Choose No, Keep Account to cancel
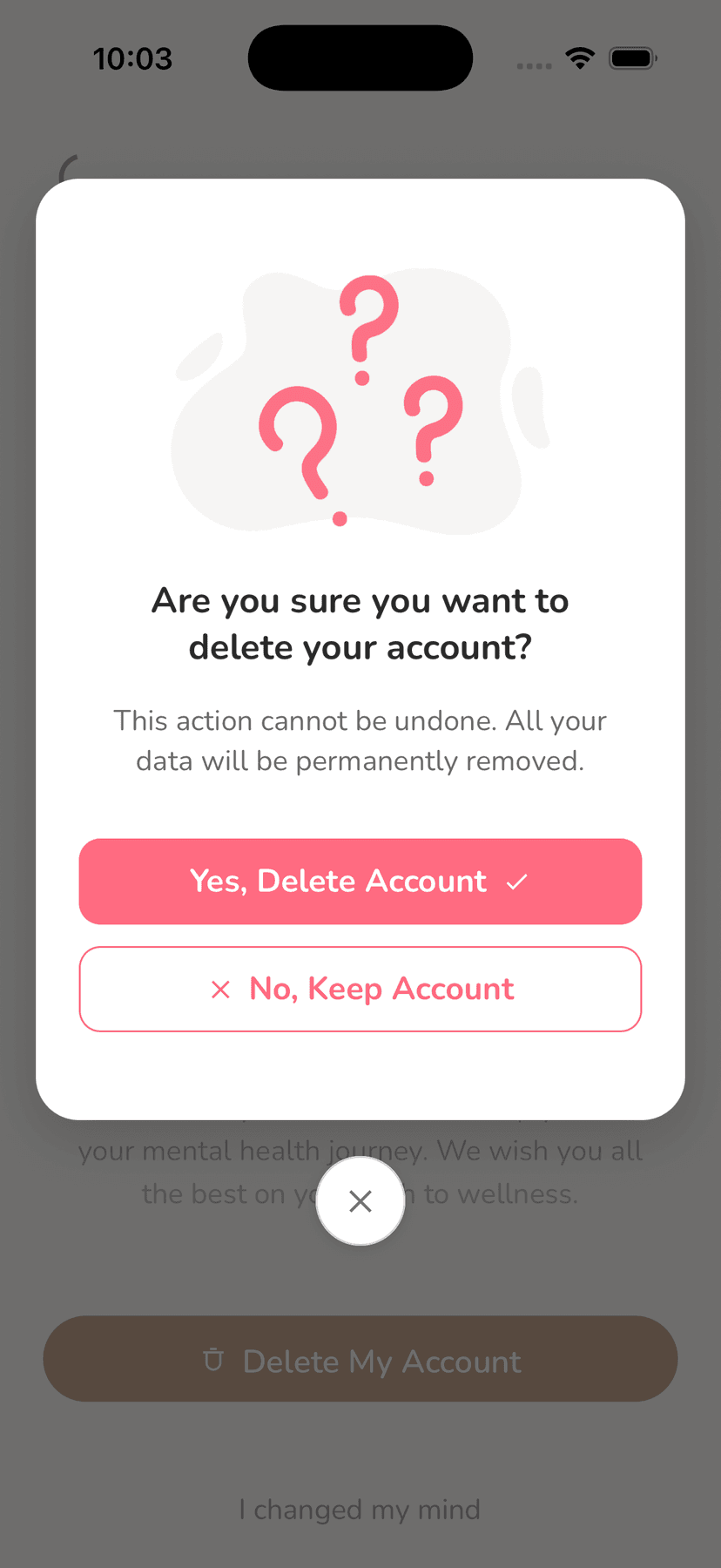 (x=360, y=989)
